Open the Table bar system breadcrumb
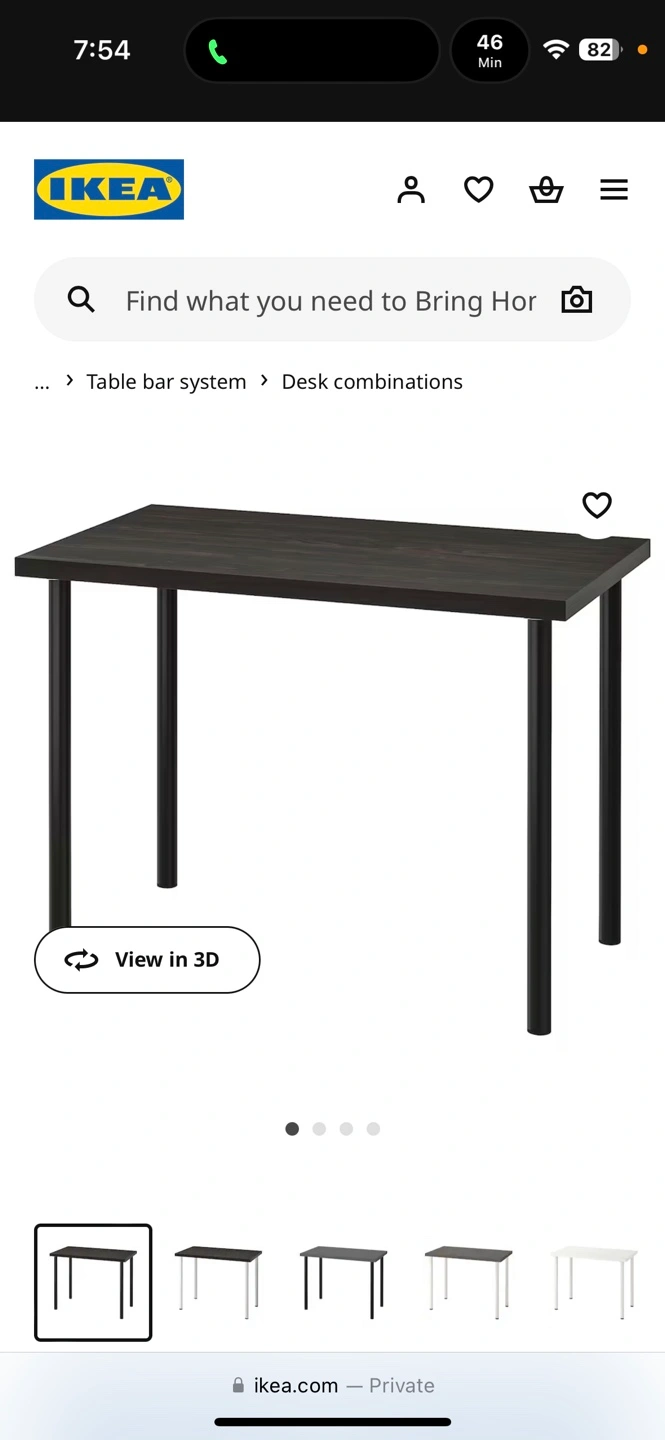Viewport: 665px width, 1440px height. click(166, 382)
